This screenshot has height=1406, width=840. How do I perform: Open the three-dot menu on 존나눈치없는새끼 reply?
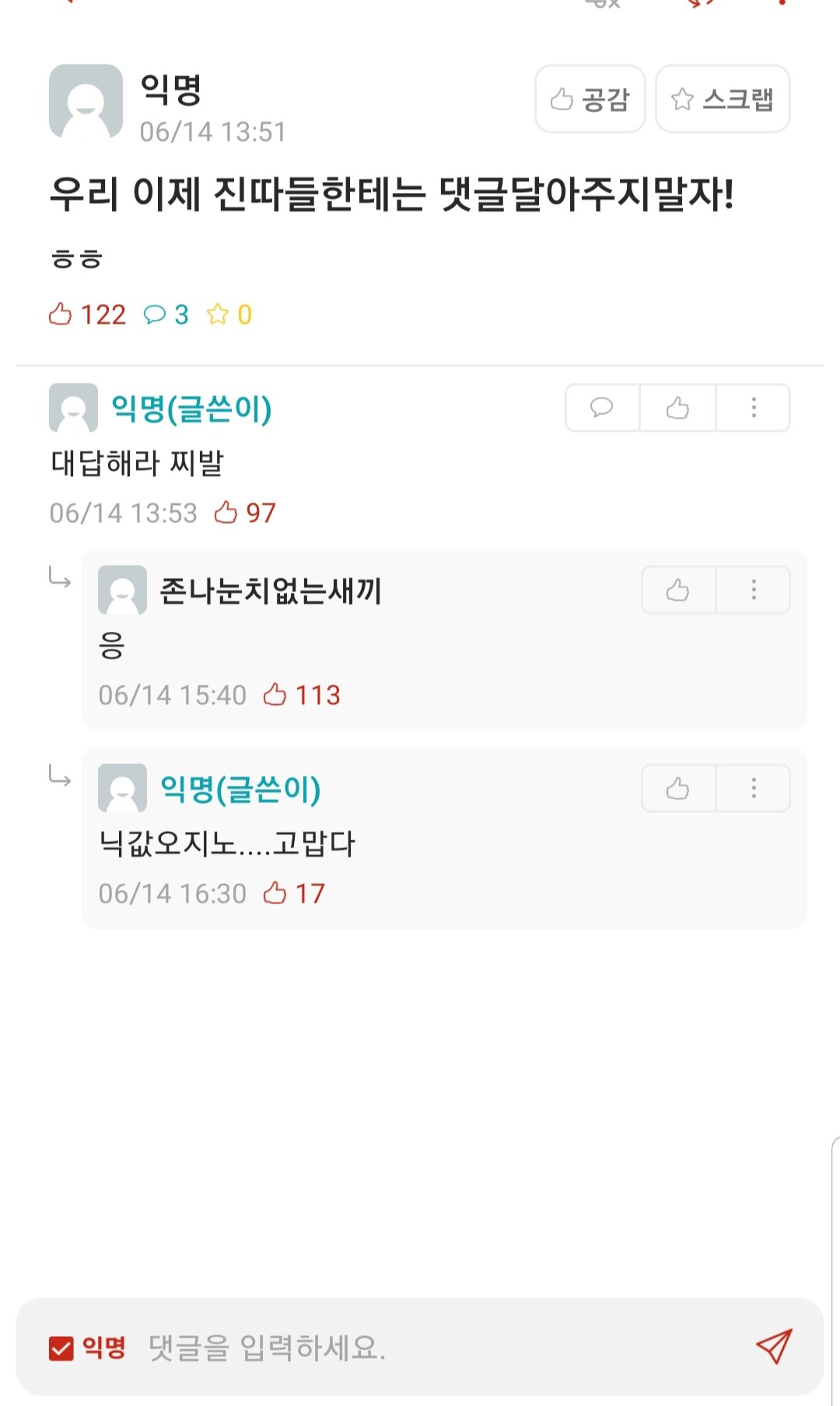(x=752, y=589)
